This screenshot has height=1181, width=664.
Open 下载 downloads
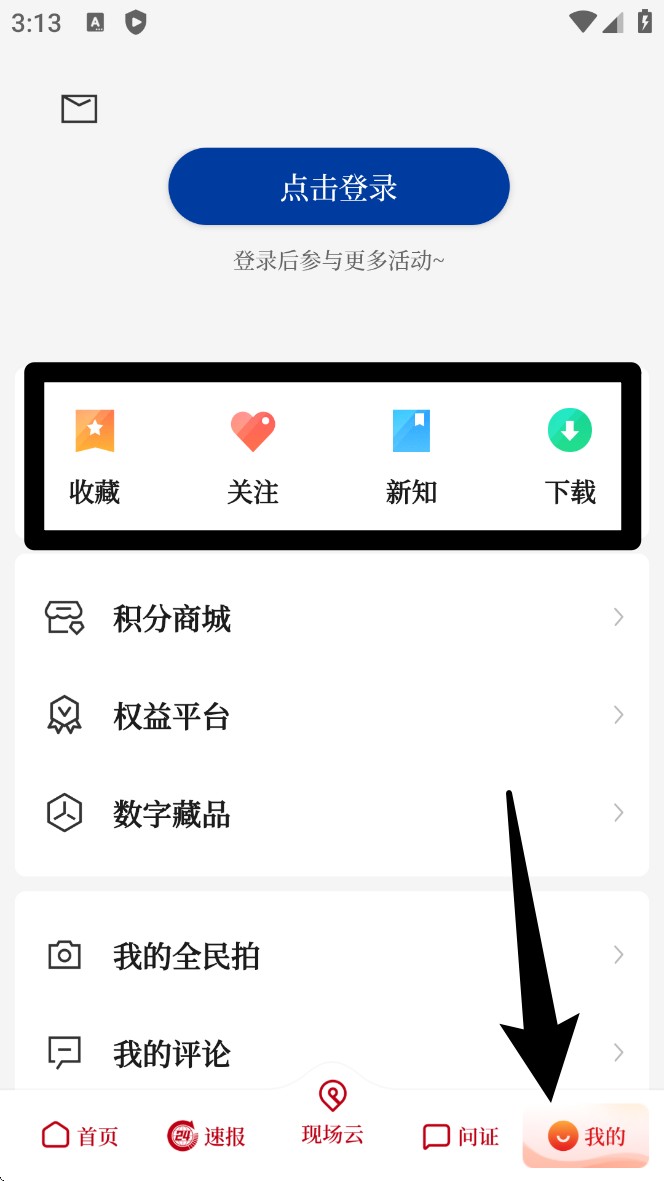pos(570,457)
